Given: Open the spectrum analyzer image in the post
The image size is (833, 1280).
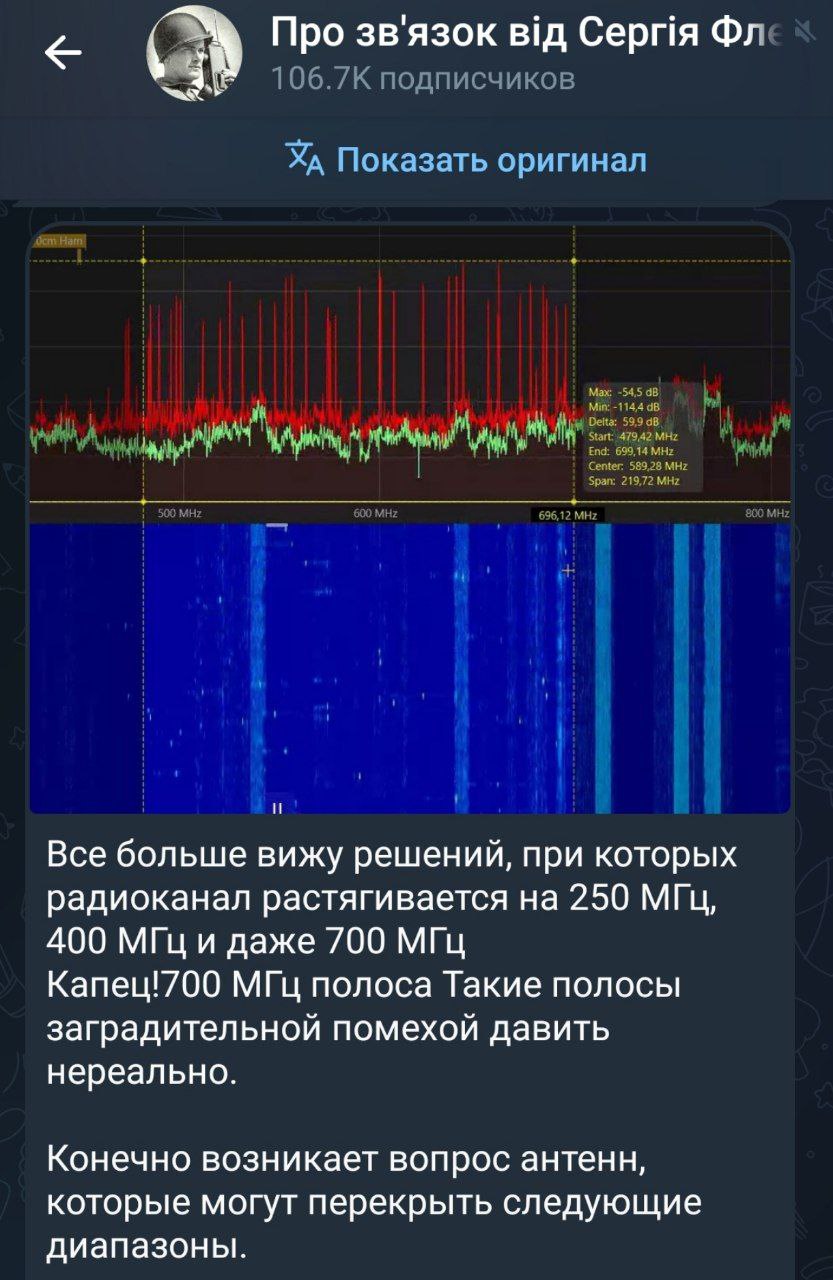Looking at the screenshot, I should (410, 520).
